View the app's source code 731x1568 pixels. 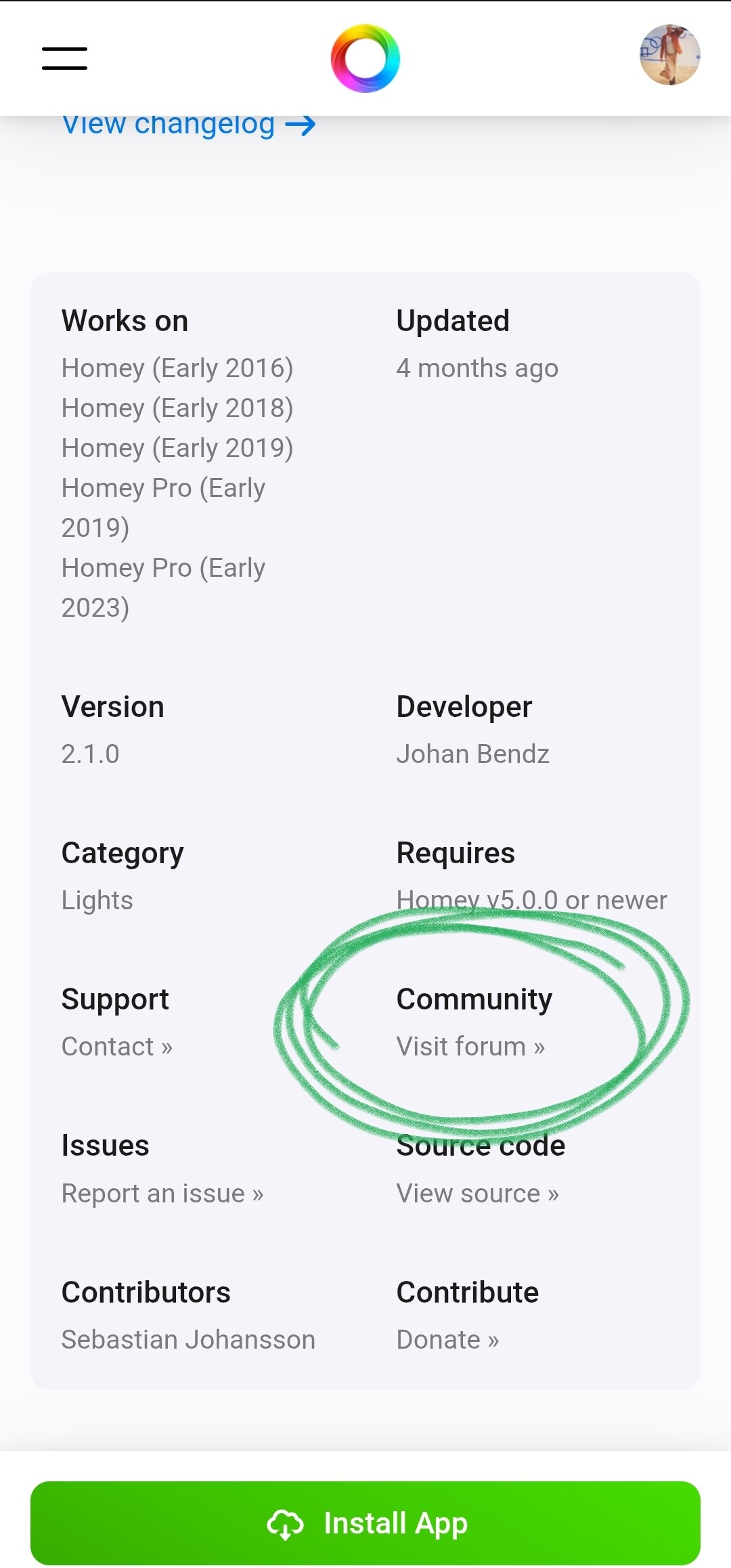click(x=477, y=1194)
